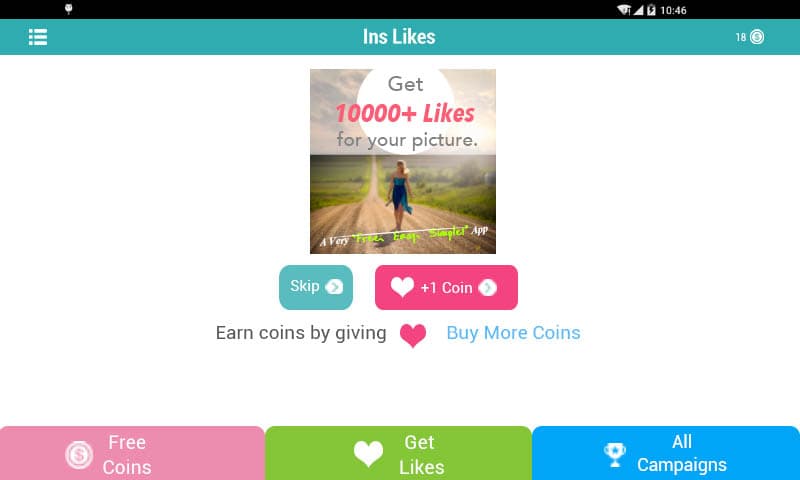Screen dimensions: 800x480
Task: Switch to the Get Likes tab
Action: coord(398,454)
